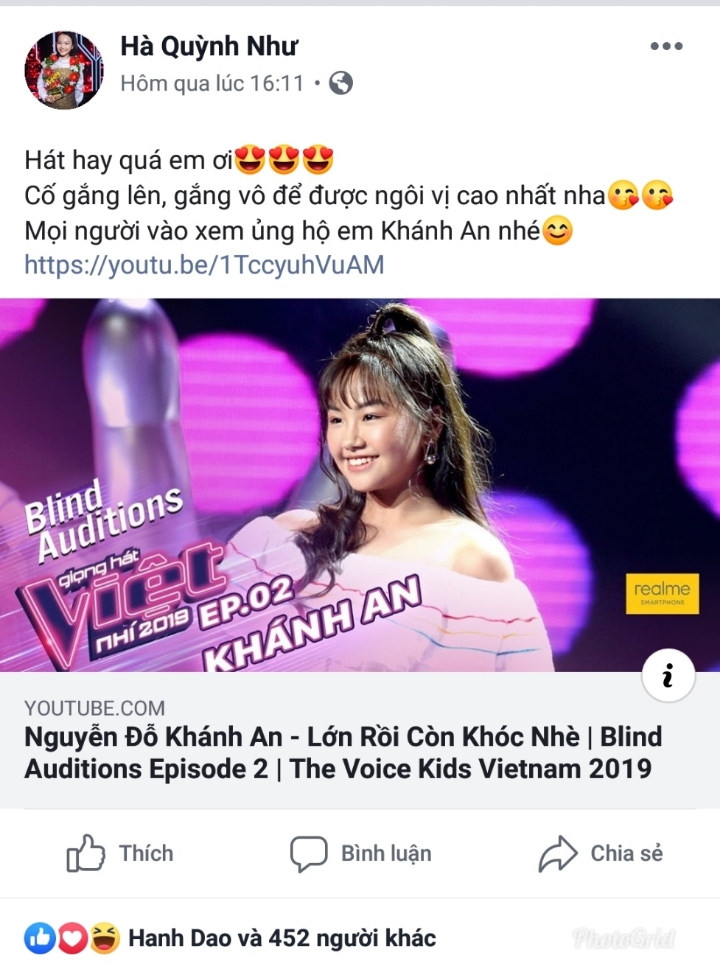Comment on the post with Bình luận

360,854
